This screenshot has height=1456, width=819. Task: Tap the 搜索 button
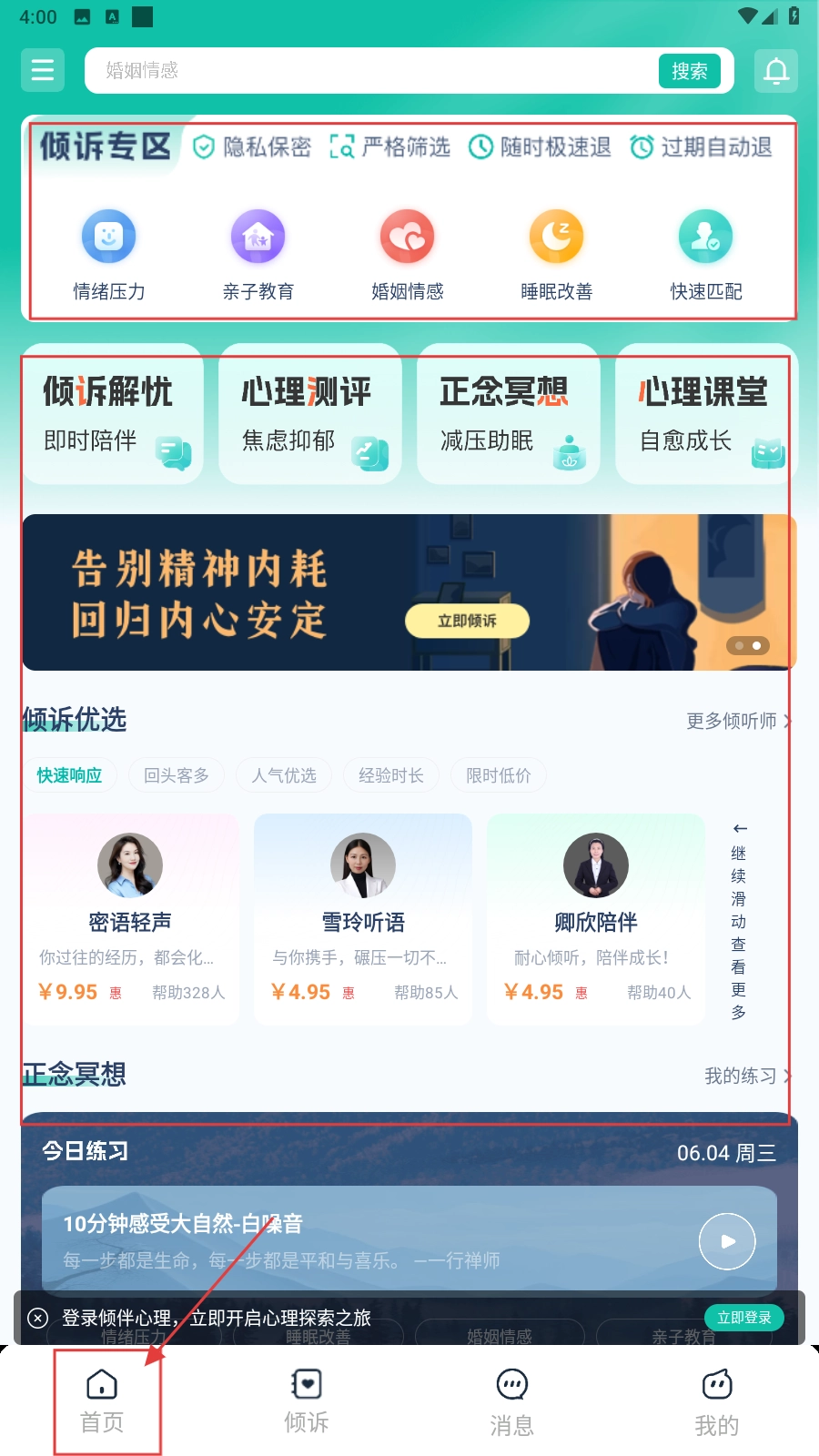pyautogui.click(x=689, y=71)
